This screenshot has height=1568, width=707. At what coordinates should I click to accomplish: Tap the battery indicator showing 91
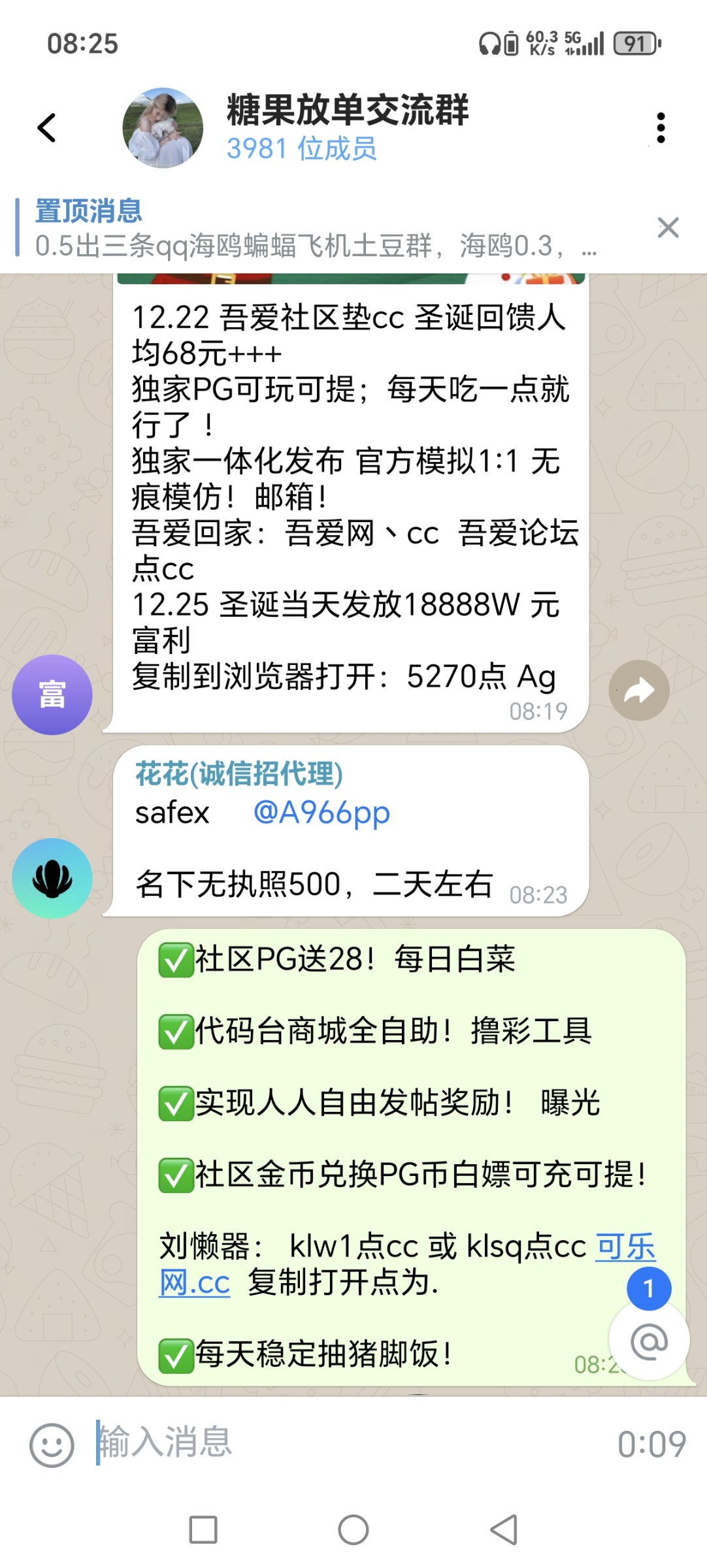(635, 42)
